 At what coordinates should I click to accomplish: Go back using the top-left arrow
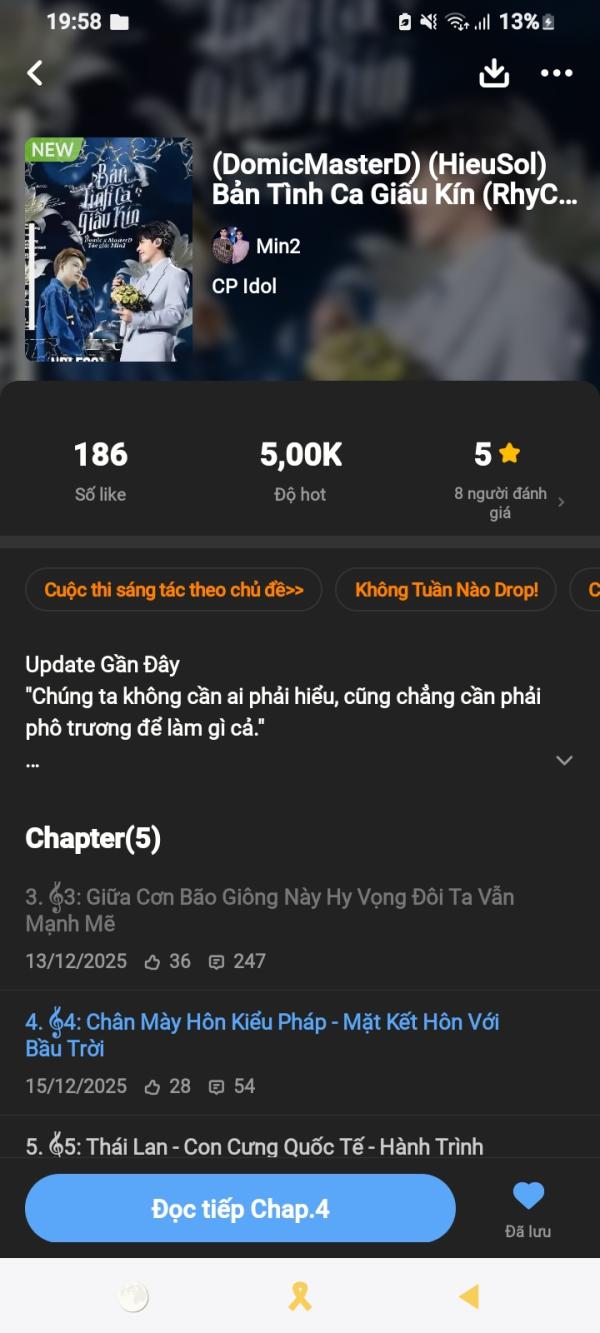click(x=36, y=73)
